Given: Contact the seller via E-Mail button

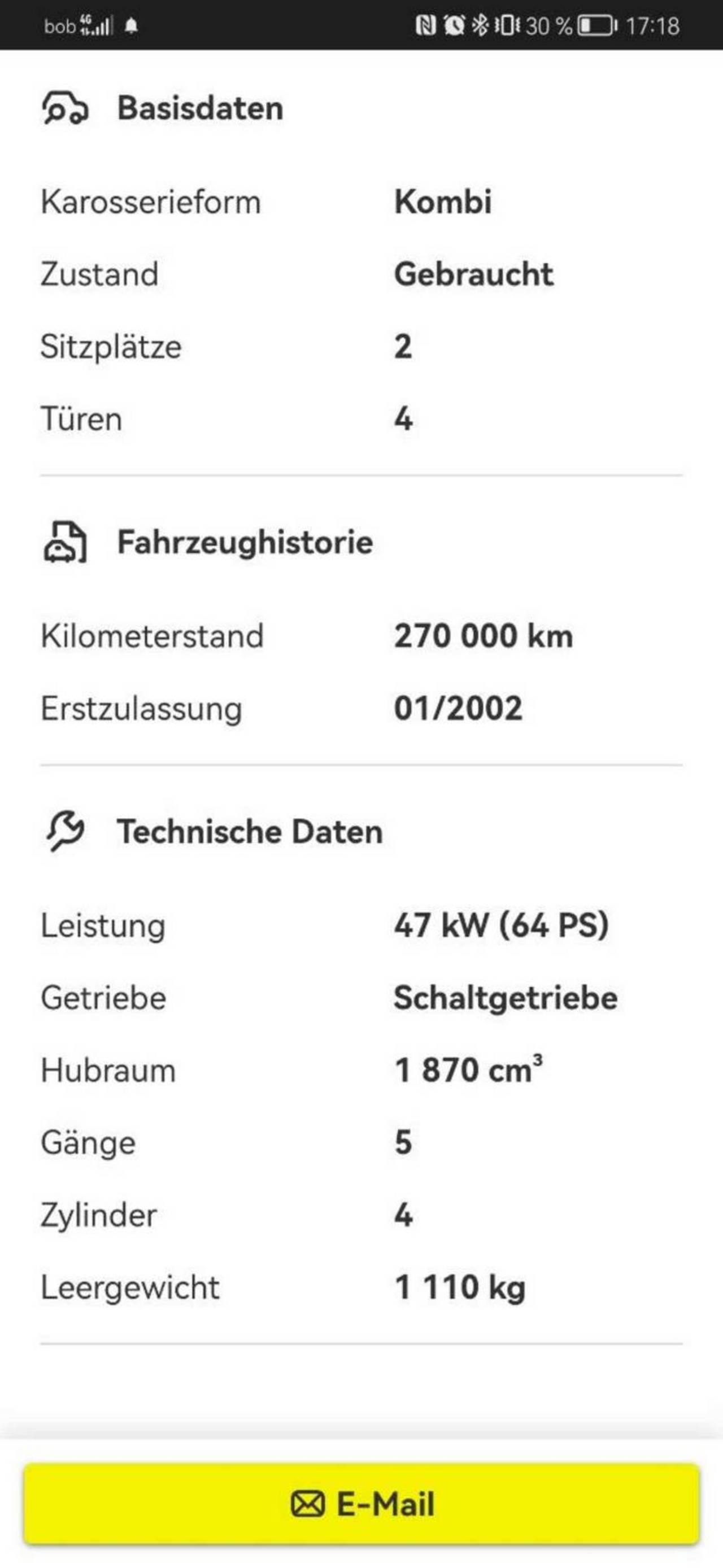Looking at the screenshot, I should [362, 1504].
